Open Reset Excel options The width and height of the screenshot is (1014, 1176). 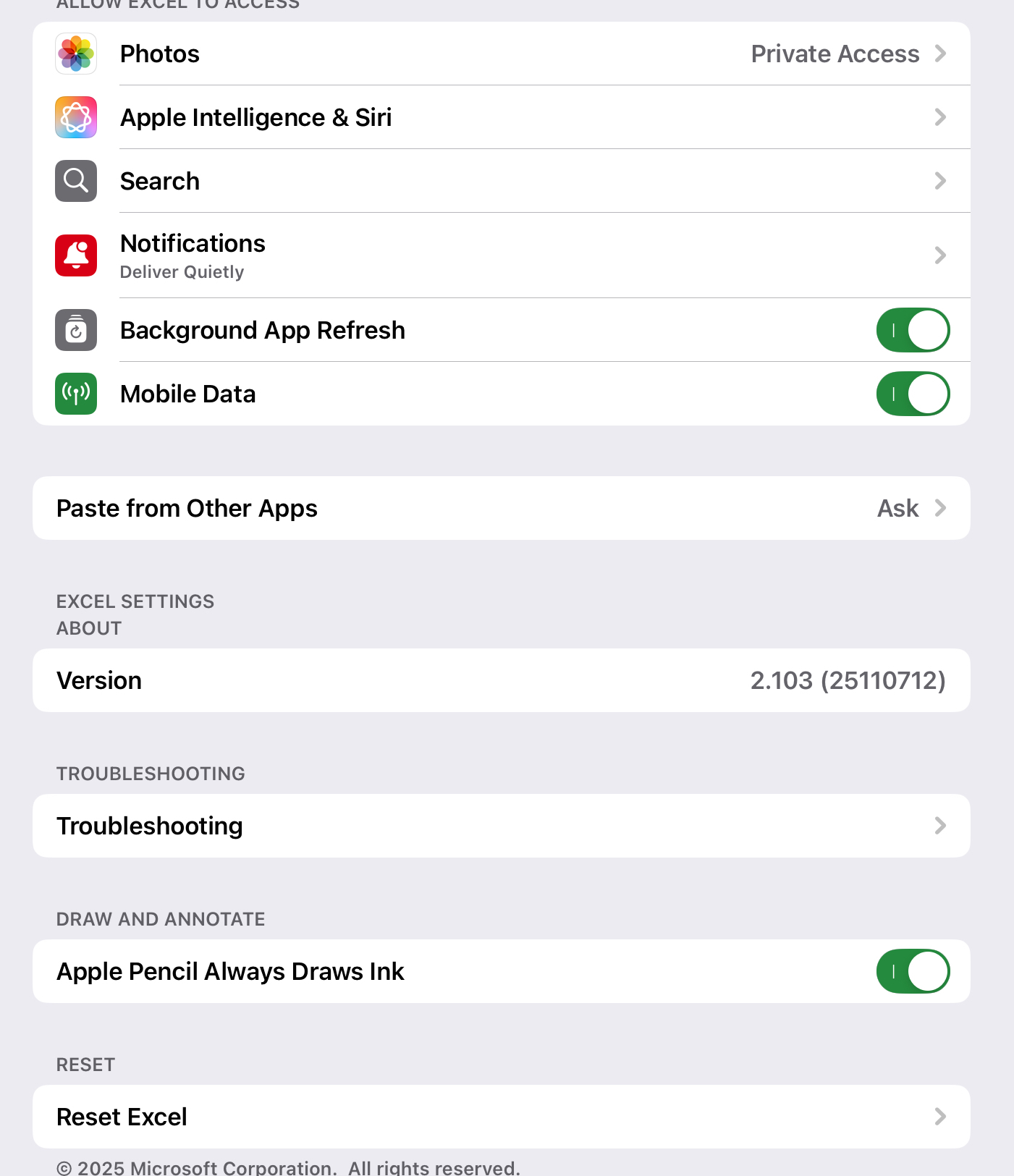point(501,1117)
